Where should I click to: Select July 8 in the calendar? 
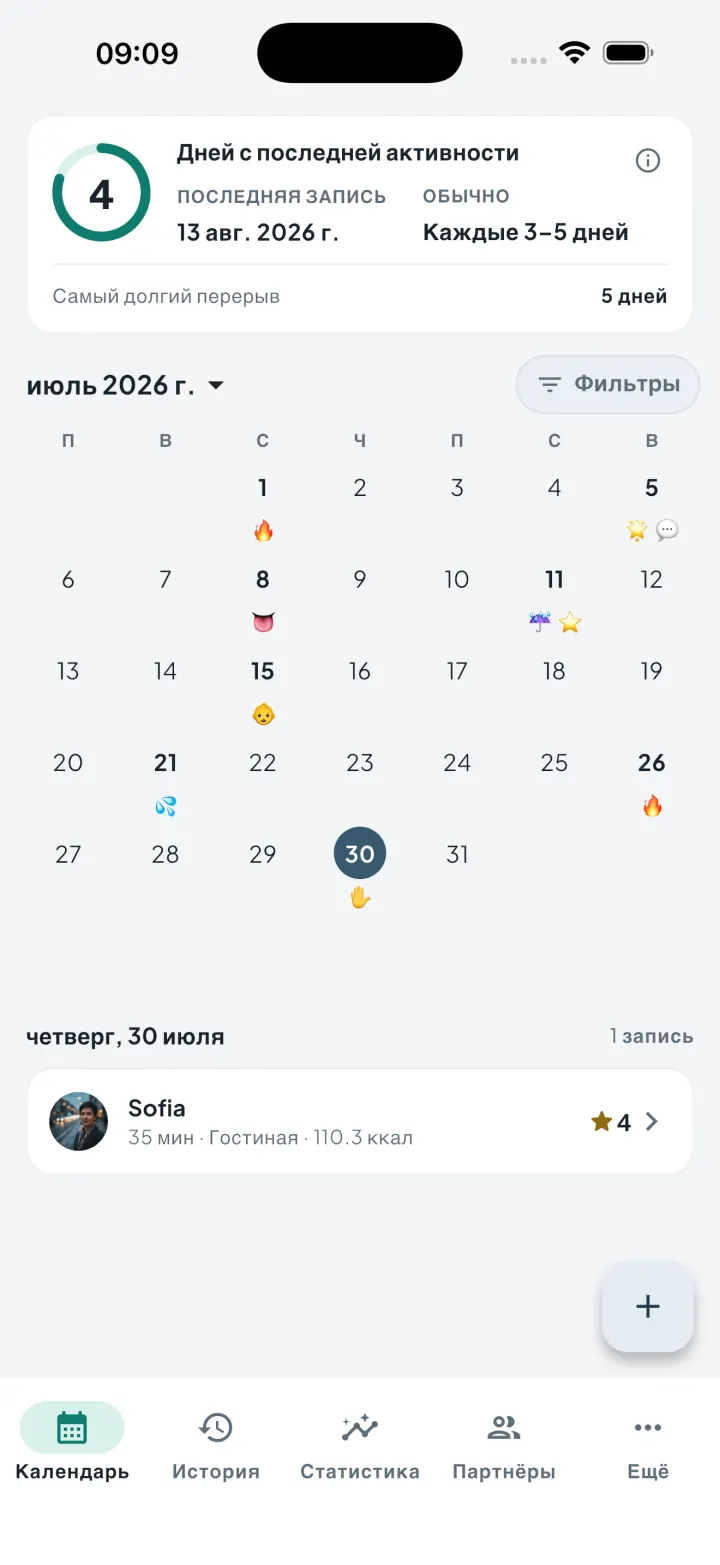pos(263,598)
